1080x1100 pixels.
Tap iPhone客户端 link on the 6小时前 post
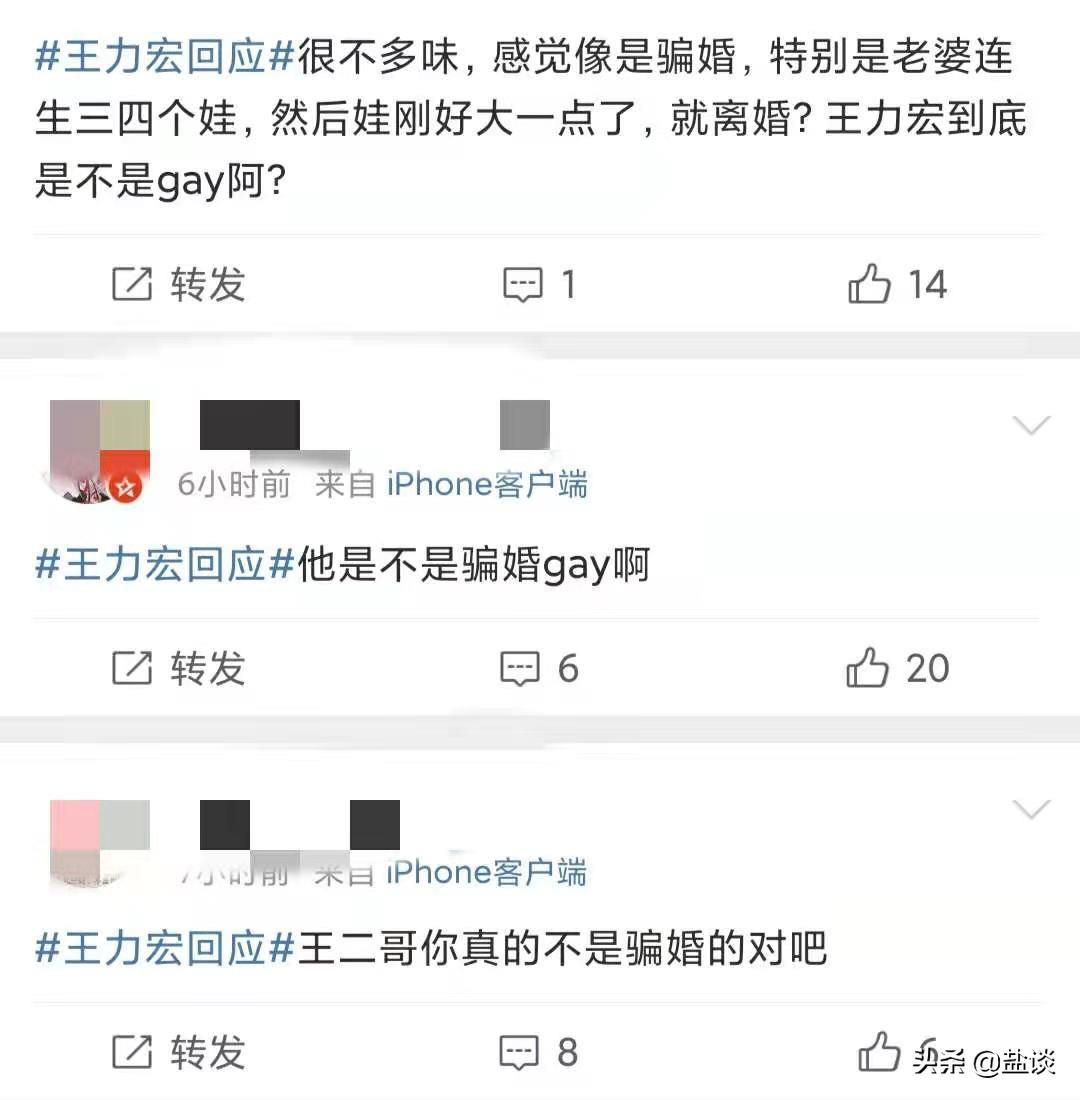pyautogui.click(x=486, y=485)
